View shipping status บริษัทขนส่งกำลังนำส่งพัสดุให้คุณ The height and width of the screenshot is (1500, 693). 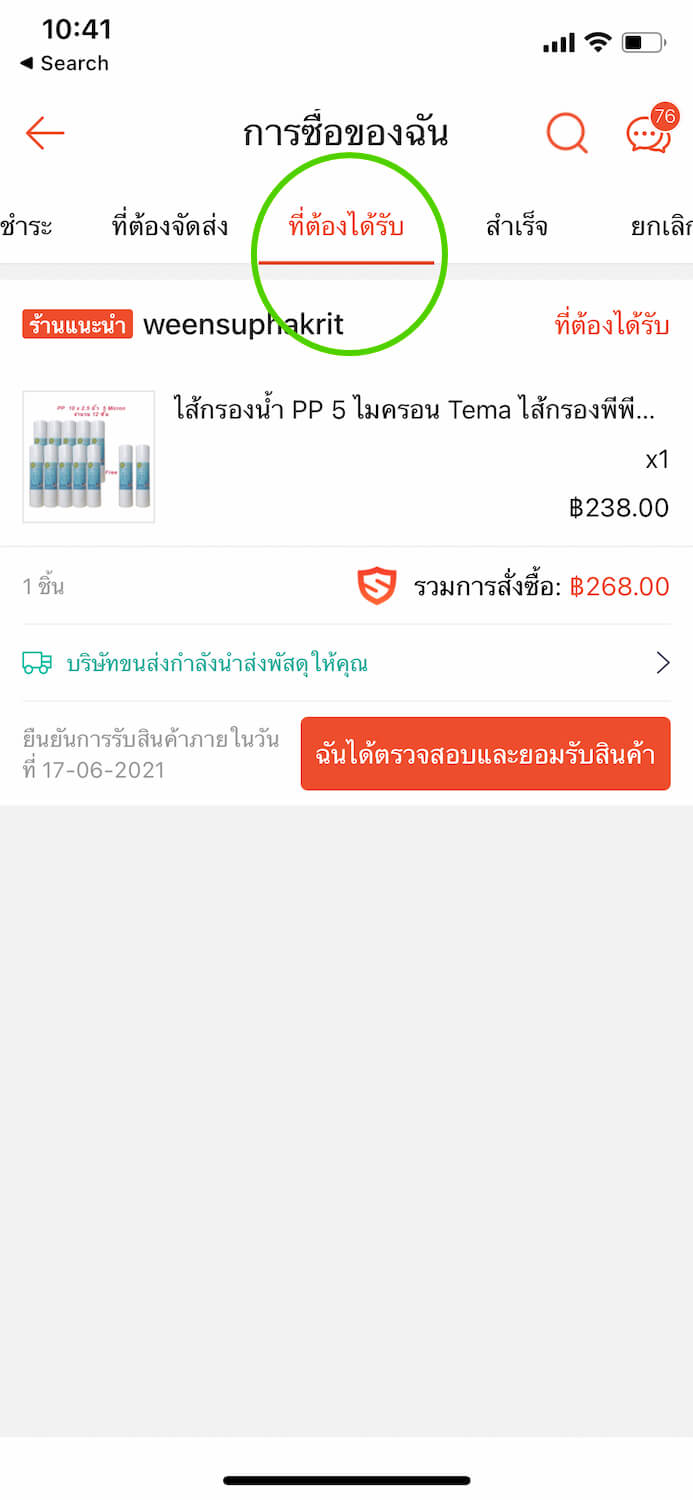[x=346, y=663]
